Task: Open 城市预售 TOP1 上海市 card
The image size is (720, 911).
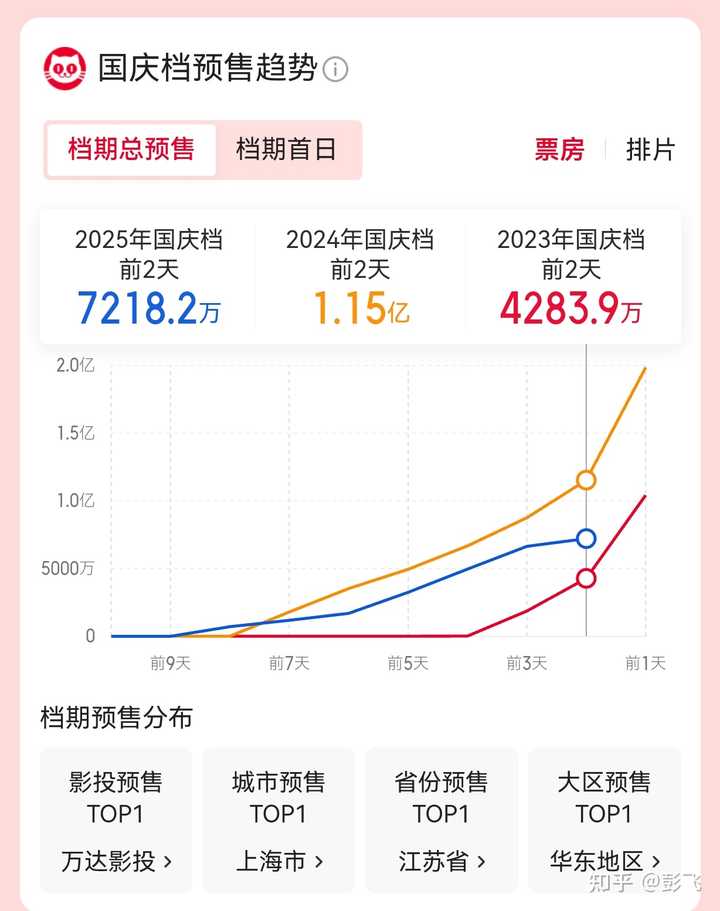Action: [x=279, y=820]
